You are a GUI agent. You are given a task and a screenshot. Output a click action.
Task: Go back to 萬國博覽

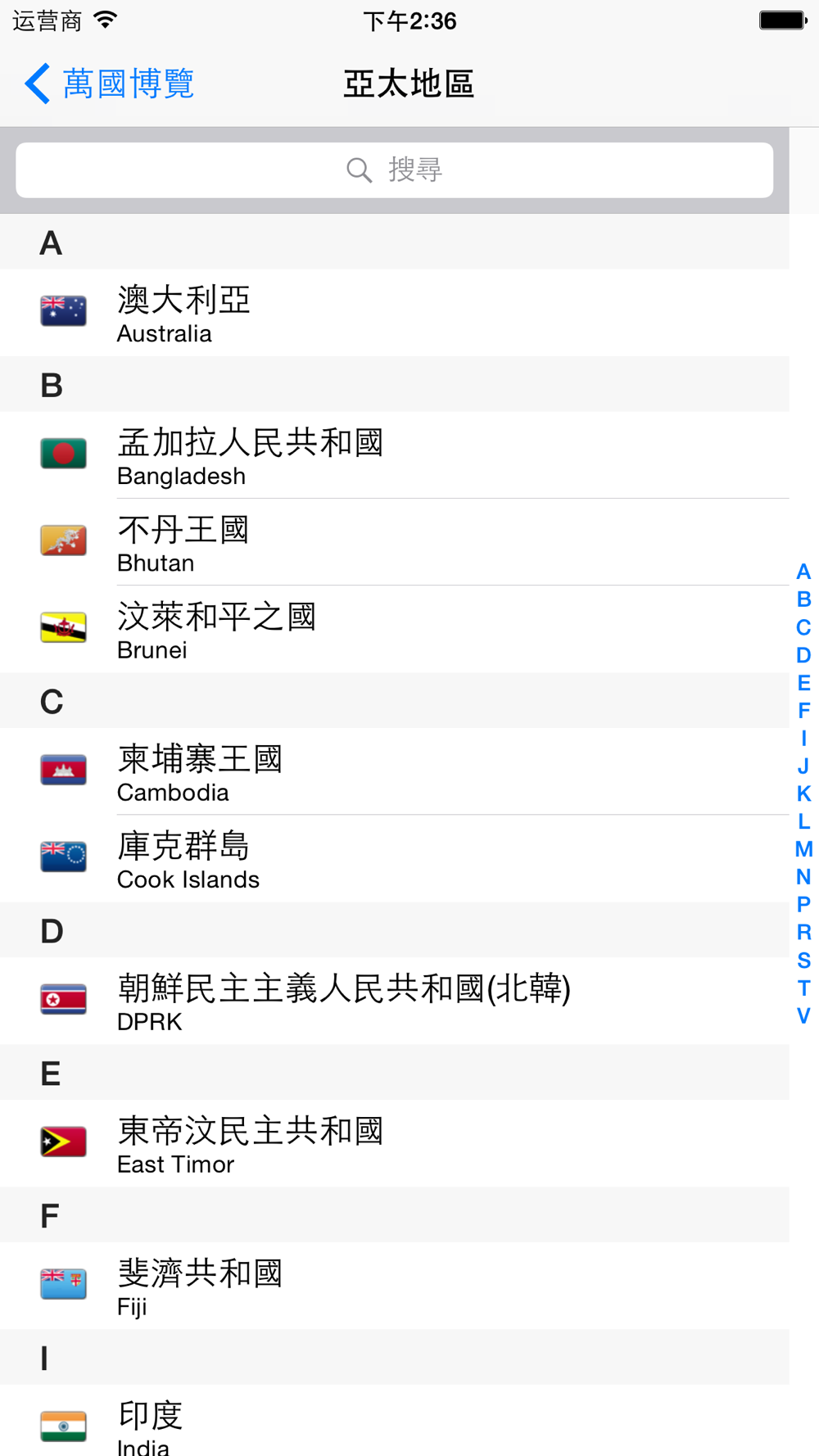click(x=110, y=84)
